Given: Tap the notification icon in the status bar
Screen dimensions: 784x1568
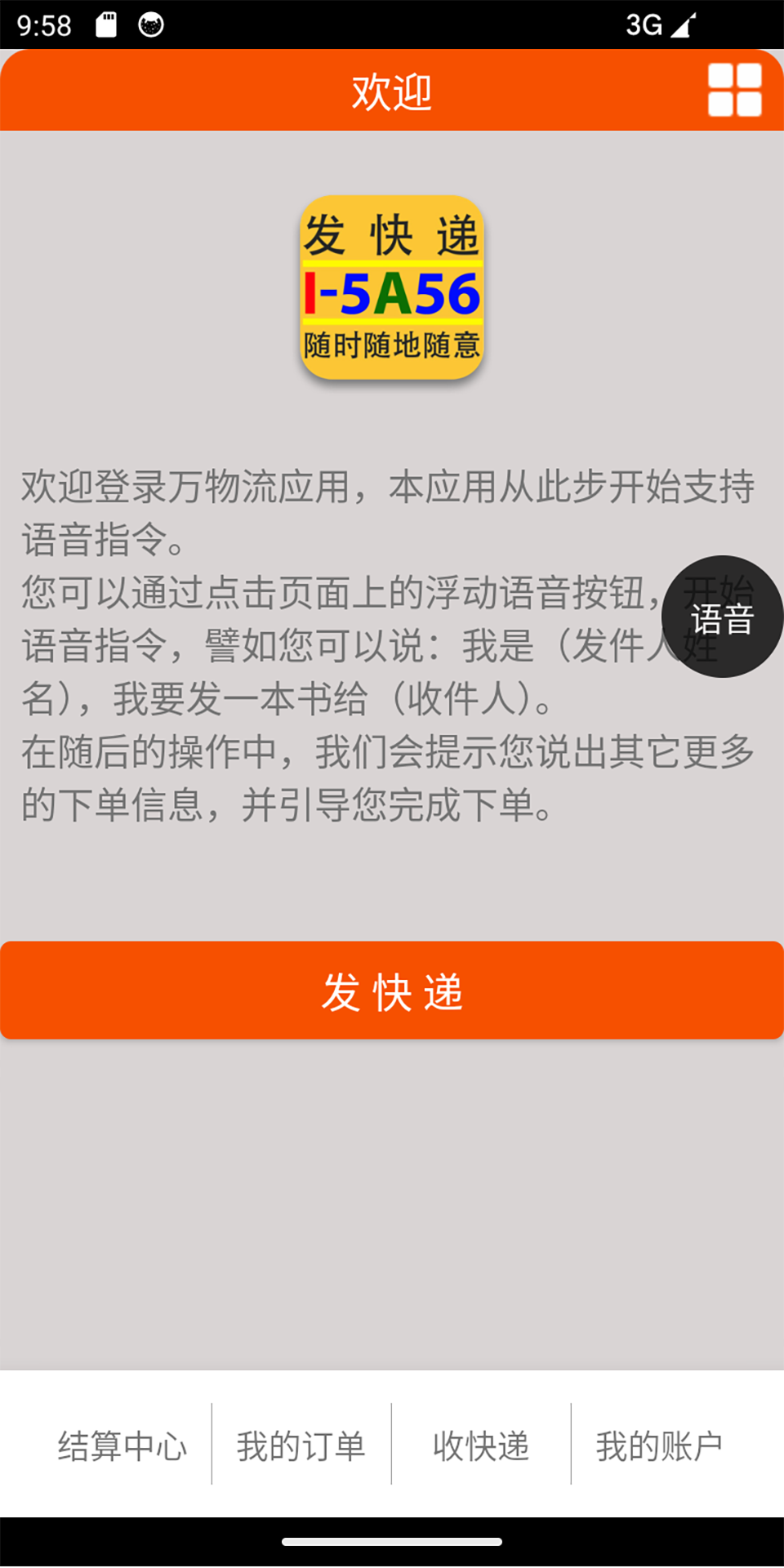Looking at the screenshot, I should [x=152, y=24].
